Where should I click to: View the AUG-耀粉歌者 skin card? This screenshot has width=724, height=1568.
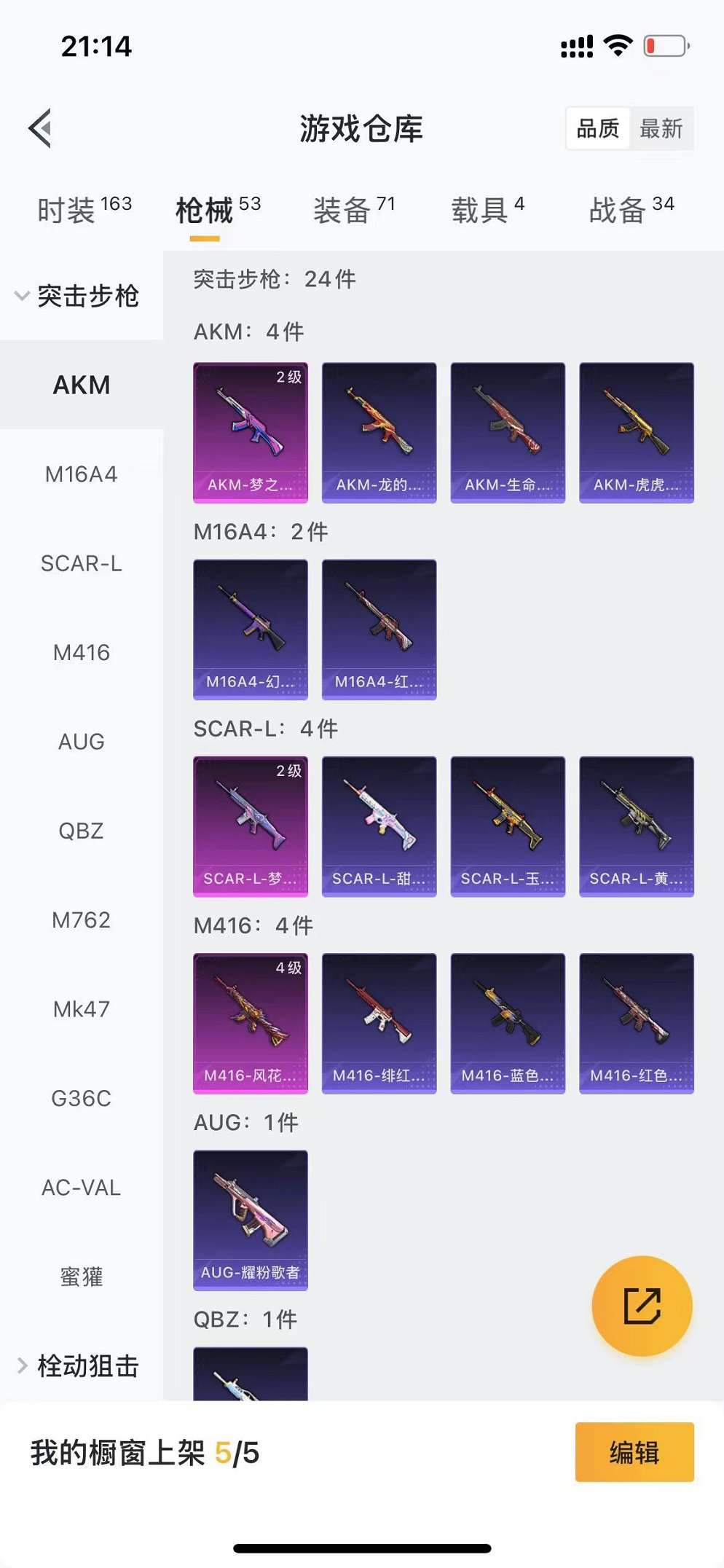(x=250, y=1220)
